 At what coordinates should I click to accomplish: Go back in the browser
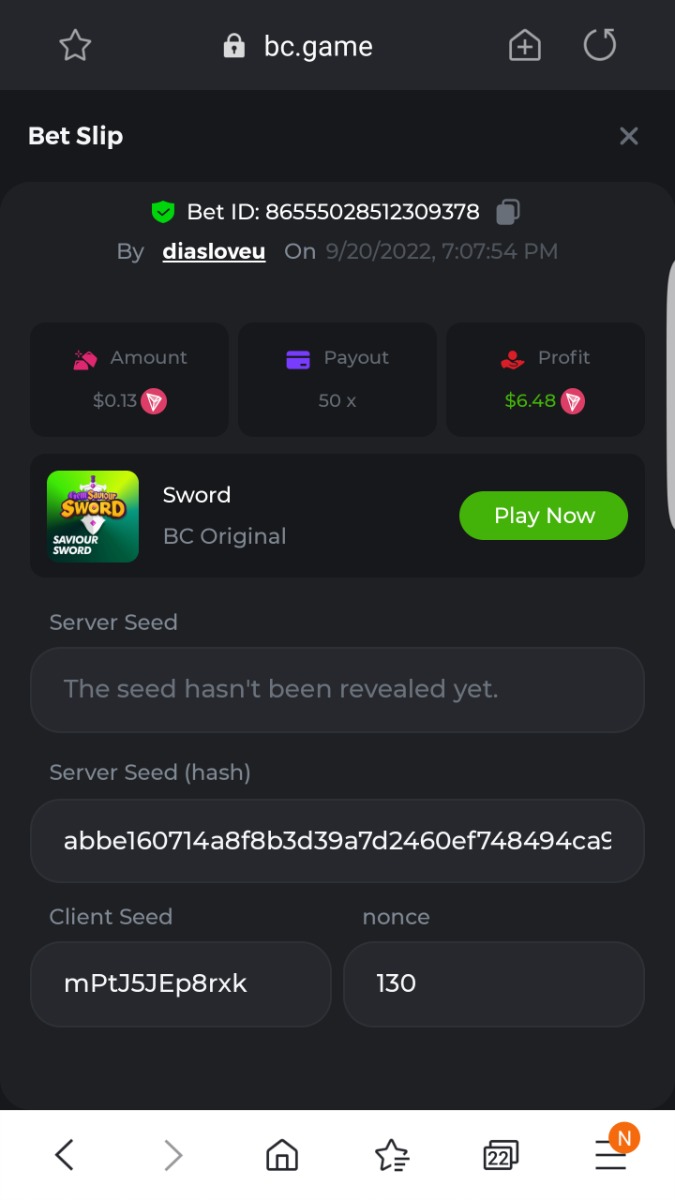pos(64,1156)
